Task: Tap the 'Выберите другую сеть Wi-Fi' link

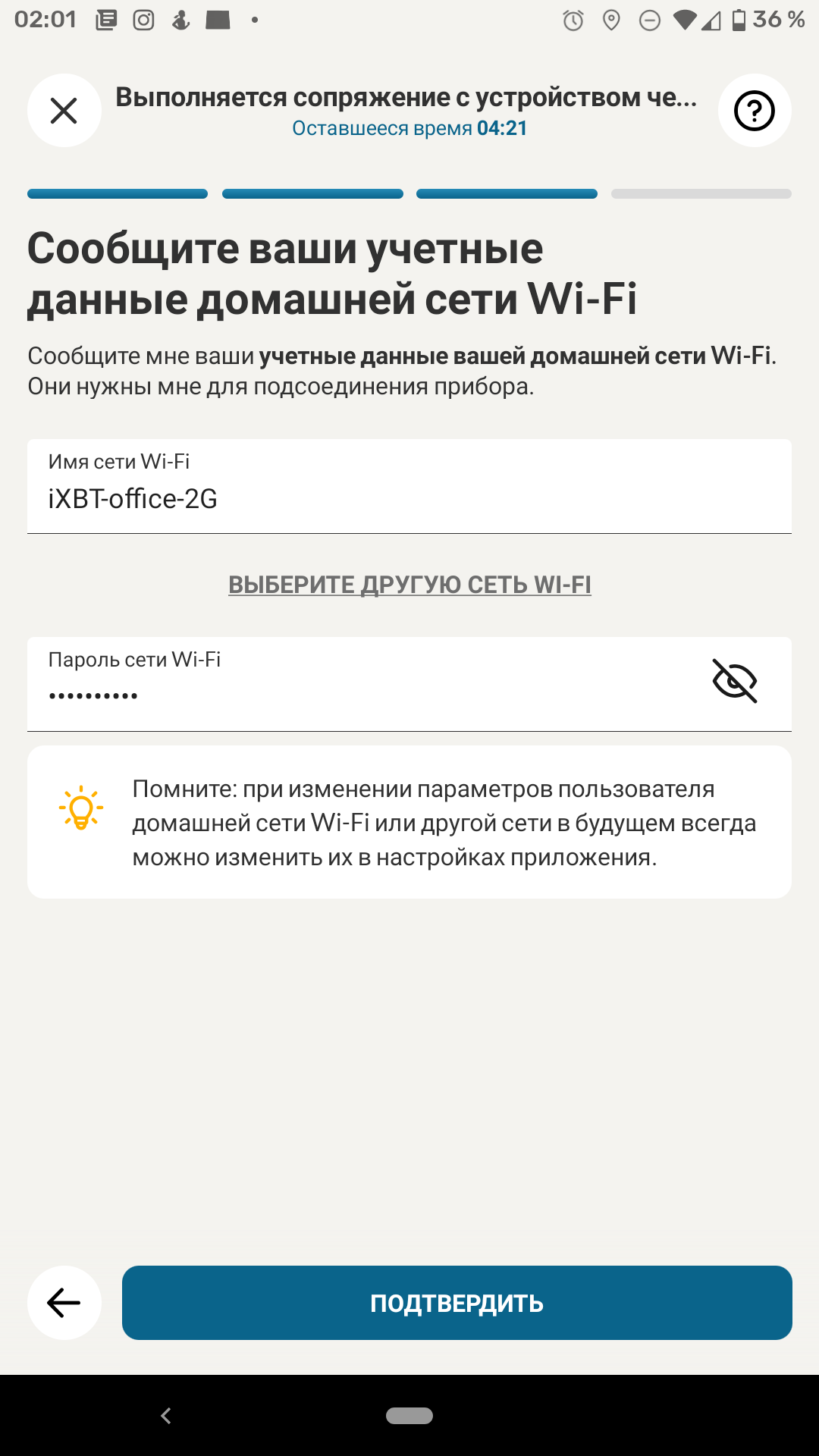Action: point(409,585)
